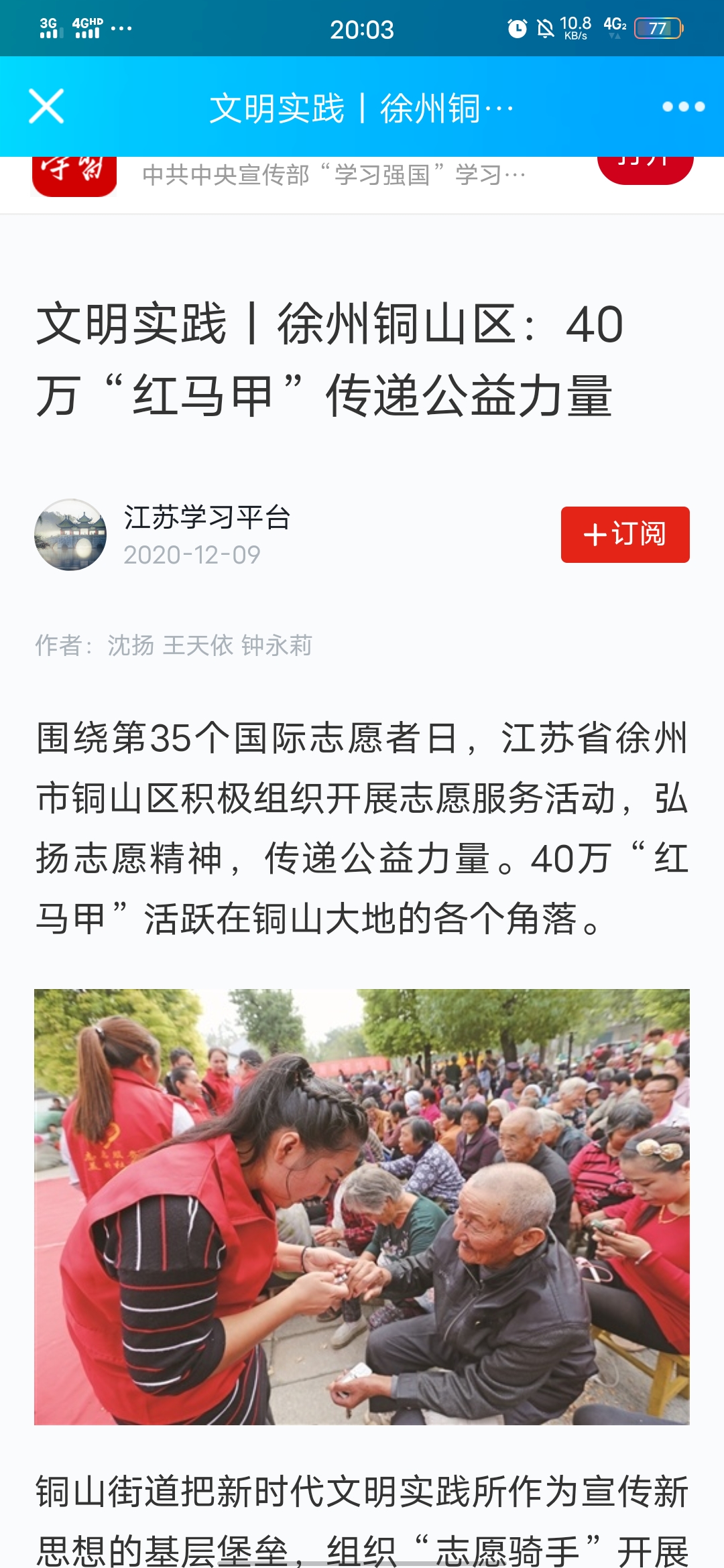724x1568 pixels.
Task: Open 江苏学习平台 publisher avatar
Action: (x=70, y=535)
